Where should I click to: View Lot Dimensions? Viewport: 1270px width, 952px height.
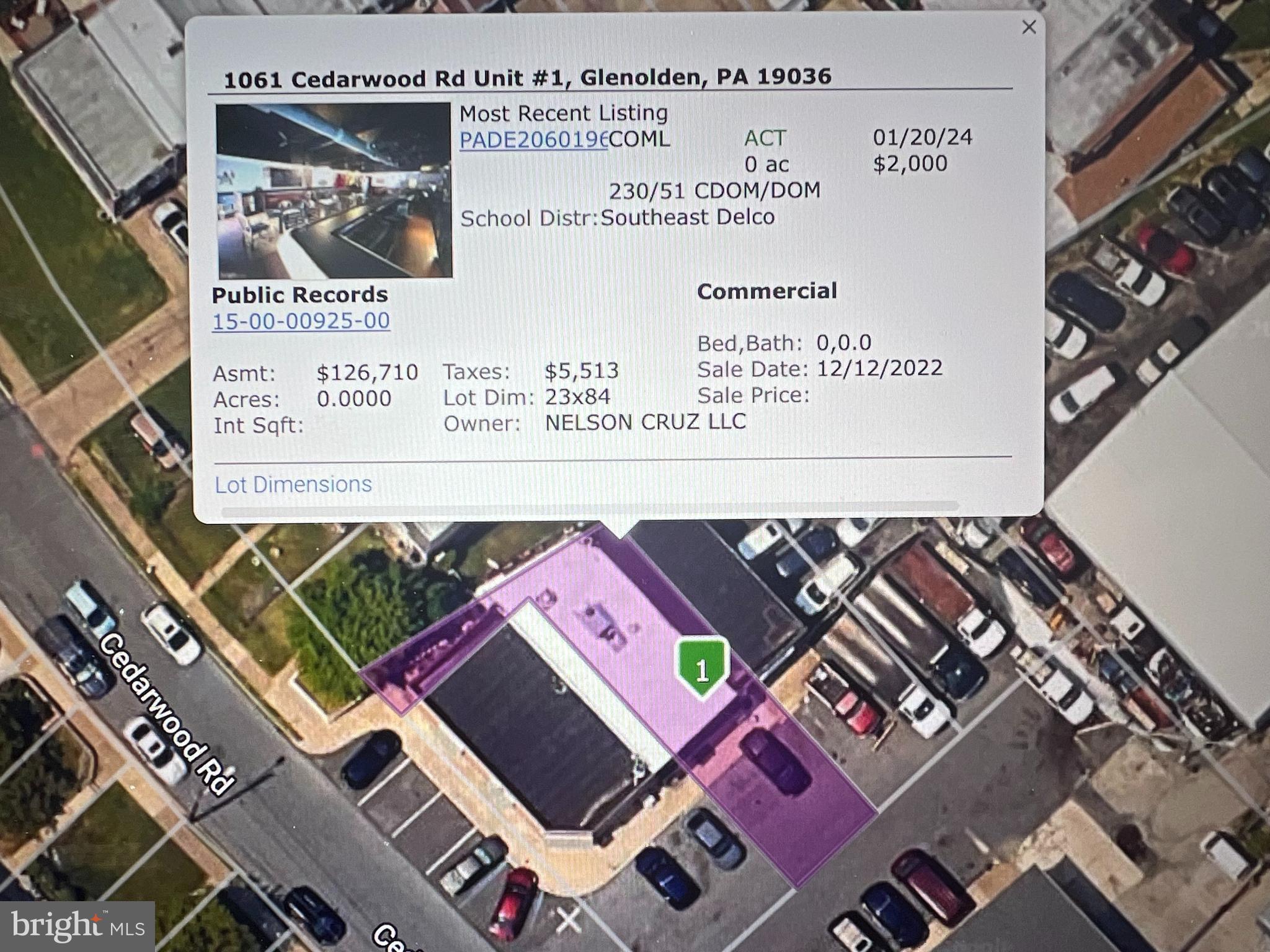point(293,485)
